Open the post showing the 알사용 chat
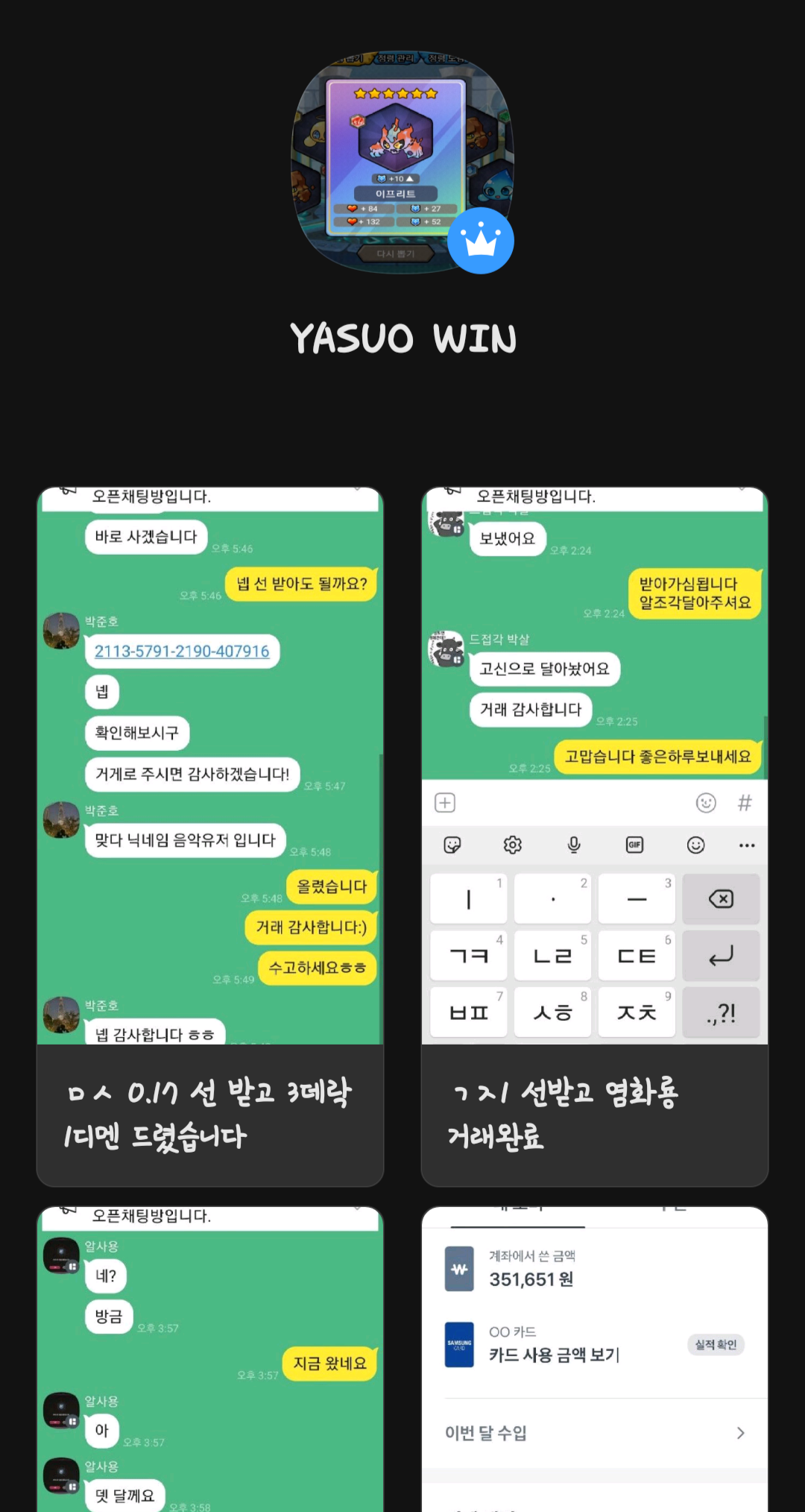This screenshot has width=805, height=1512. 210,1357
